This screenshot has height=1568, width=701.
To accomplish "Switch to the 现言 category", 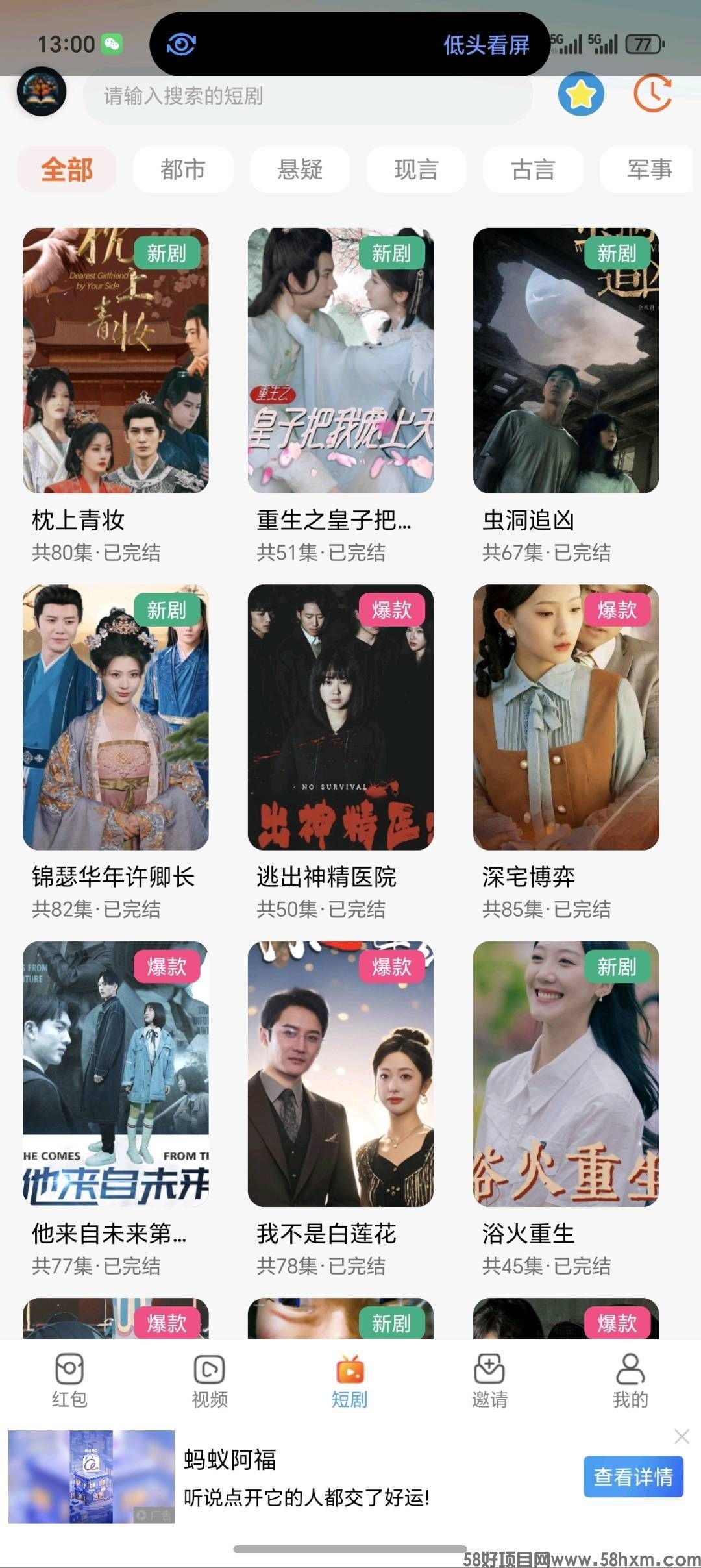I will [x=416, y=169].
